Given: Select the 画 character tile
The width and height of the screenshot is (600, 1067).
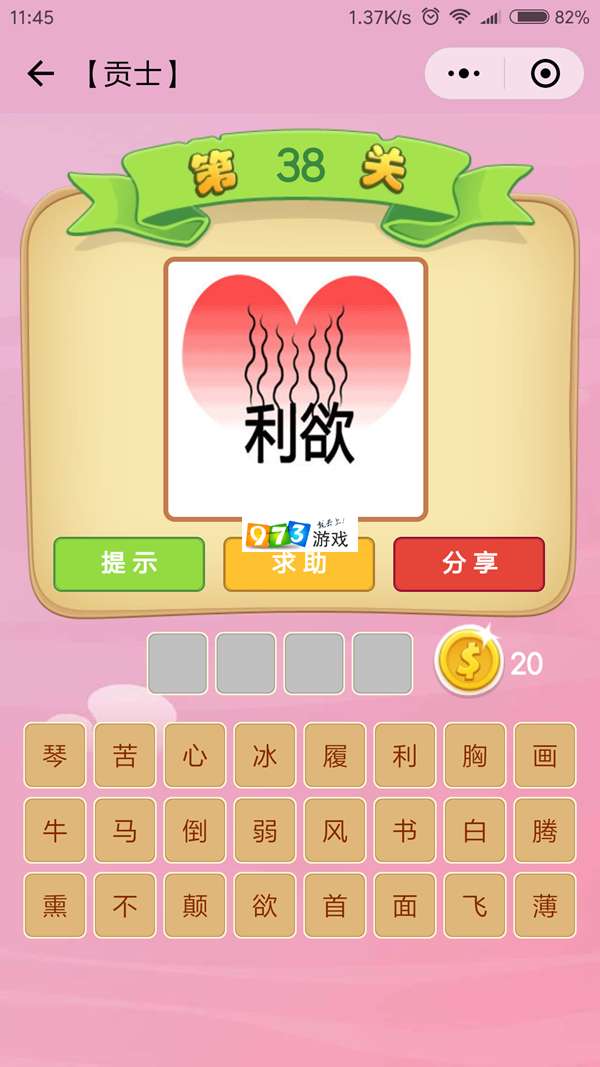Looking at the screenshot, I should (545, 755).
